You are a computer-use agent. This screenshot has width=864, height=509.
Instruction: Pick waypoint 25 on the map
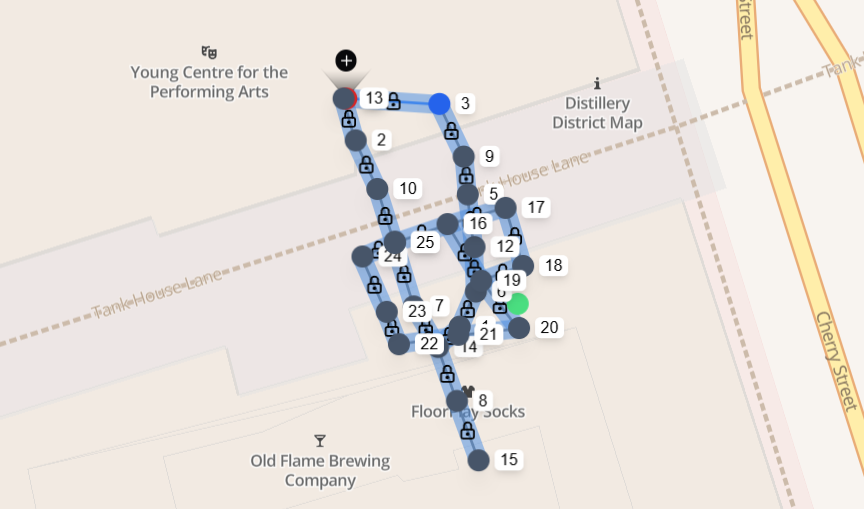(395, 242)
